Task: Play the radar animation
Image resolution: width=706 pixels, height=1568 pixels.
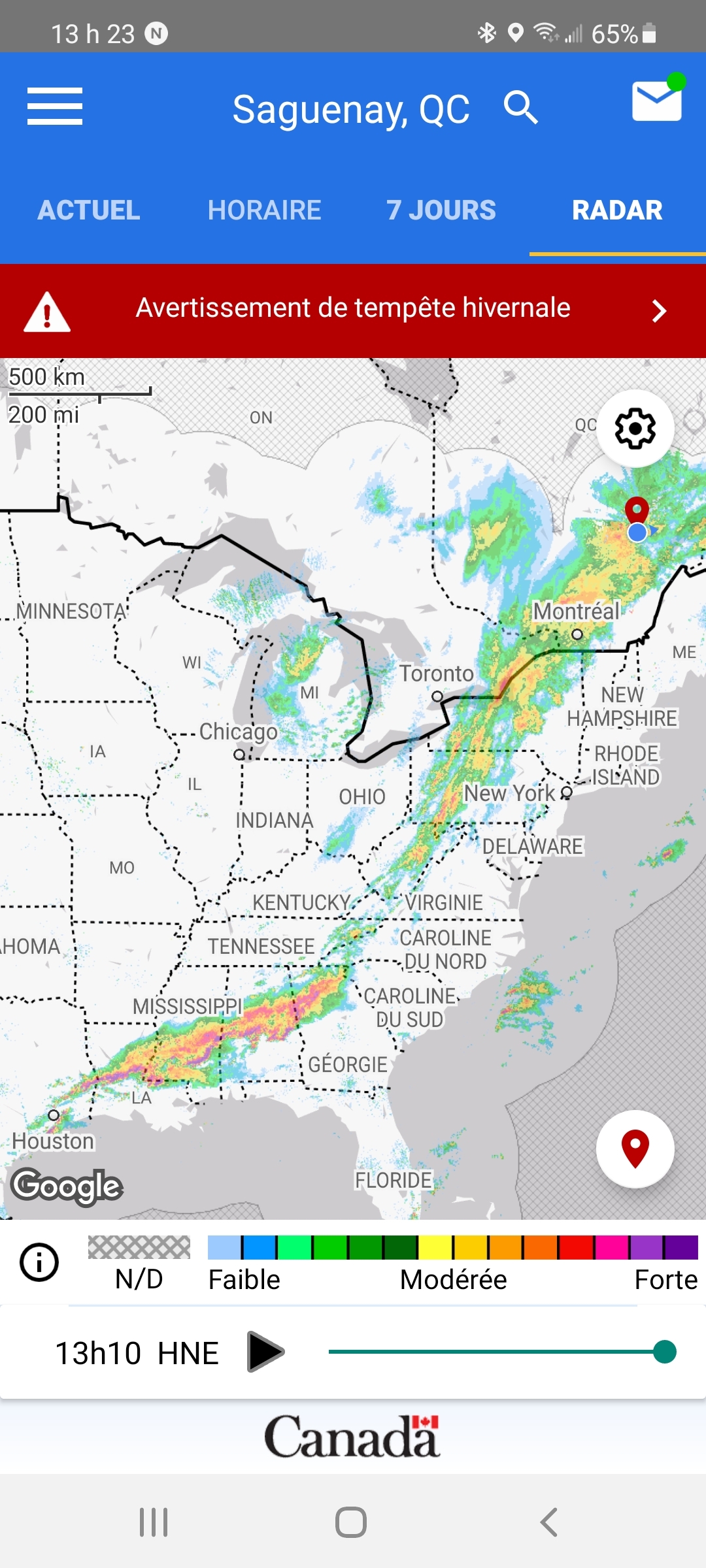Action: tap(265, 1352)
